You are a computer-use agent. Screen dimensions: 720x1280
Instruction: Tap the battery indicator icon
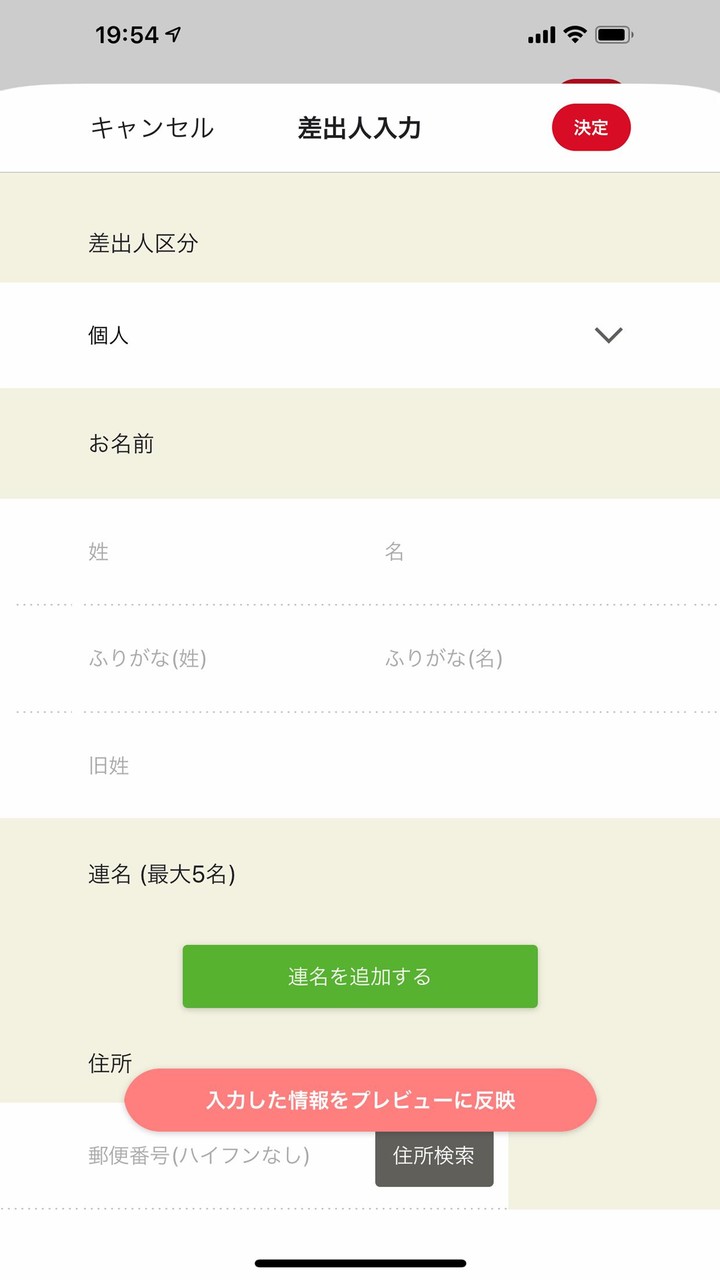coord(614,35)
